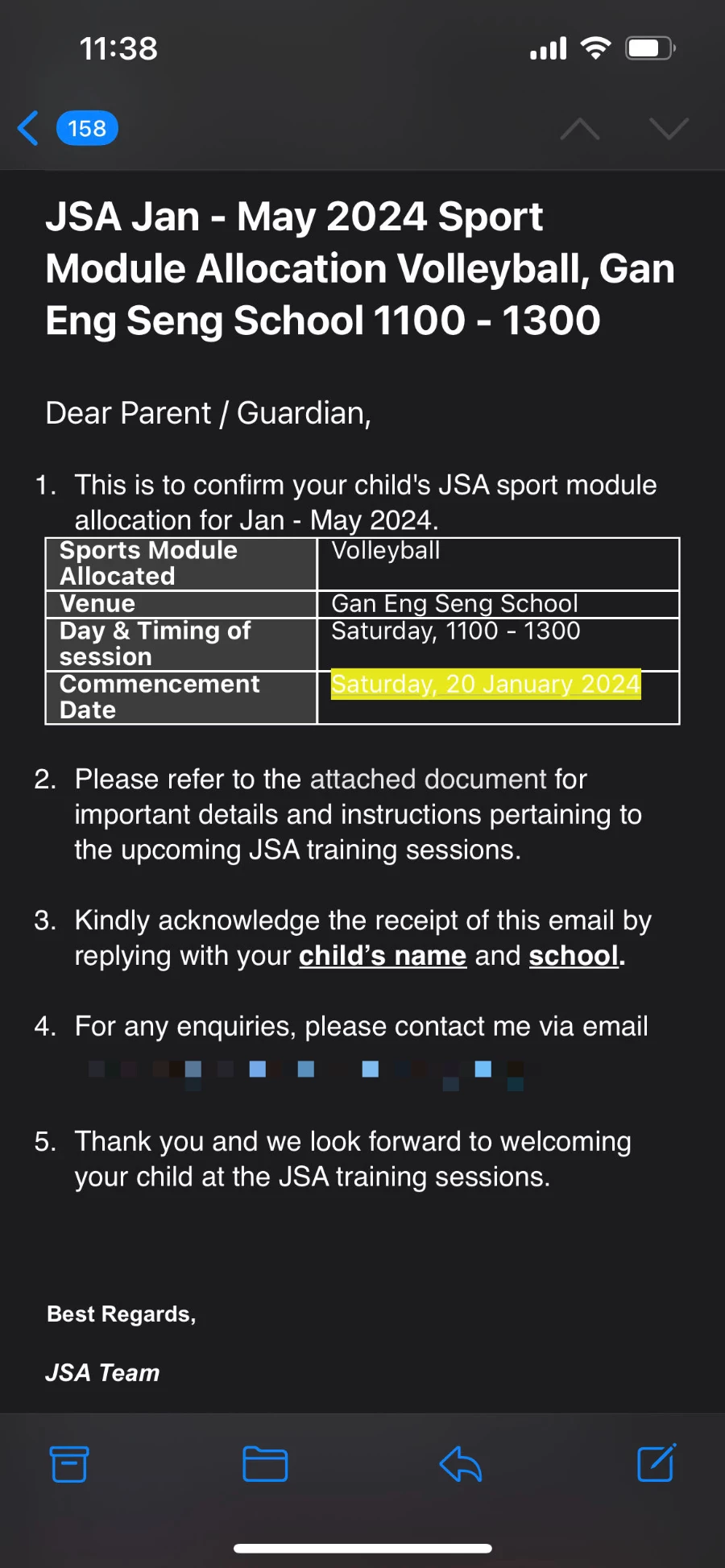This screenshot has width=725, height=1568.
Task: Open the highlighted date Saturday, 20 January 2024
Action: tap(486, 684)
